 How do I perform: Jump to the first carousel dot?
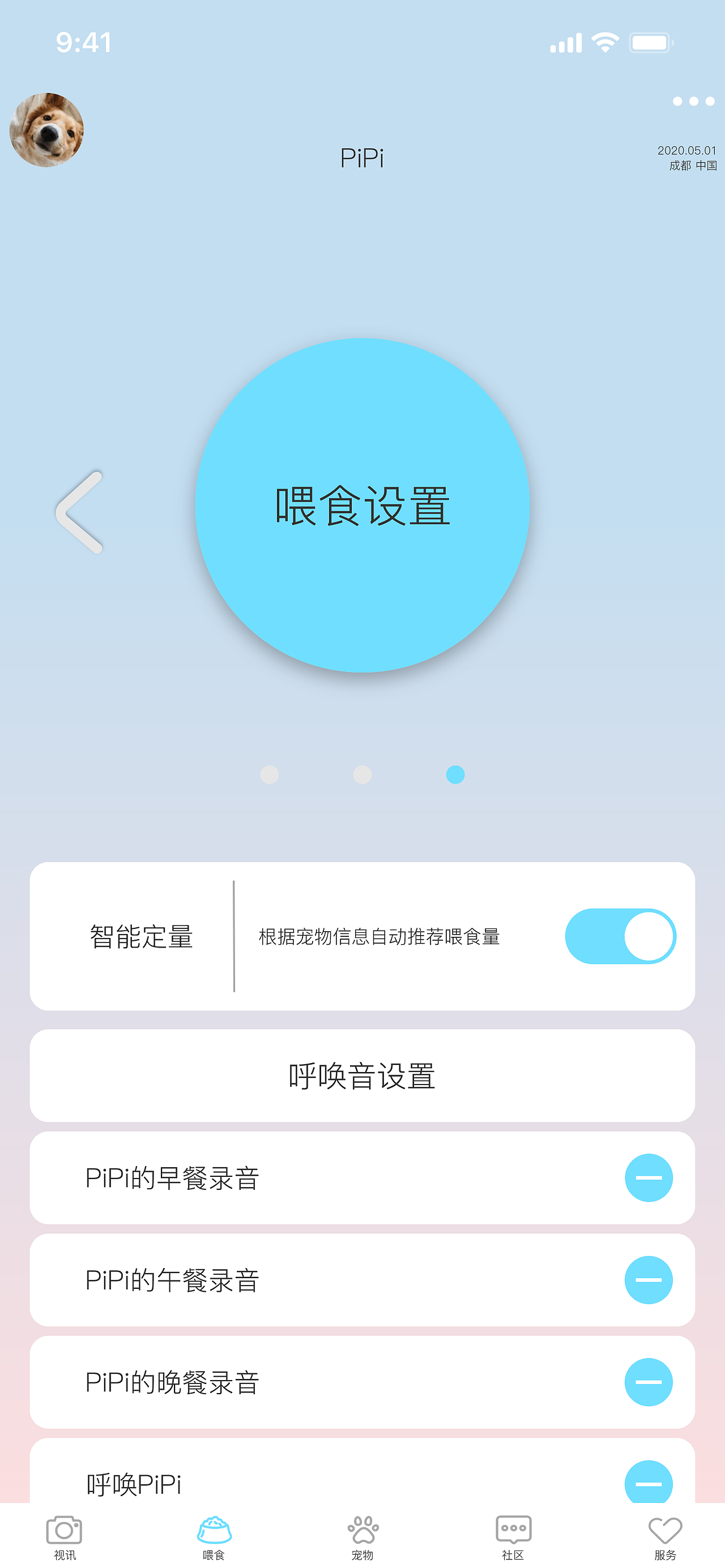pos(270,775)
